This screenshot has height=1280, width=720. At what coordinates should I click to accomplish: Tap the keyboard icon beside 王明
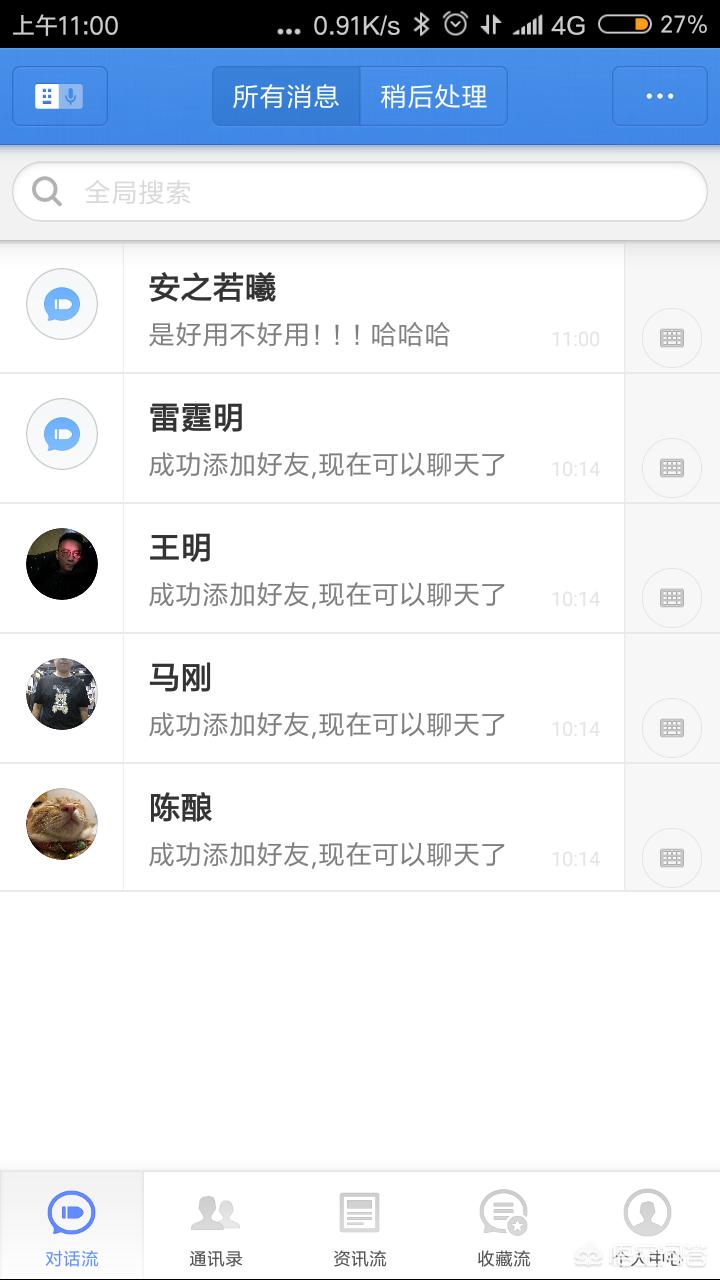pos(672,598)
